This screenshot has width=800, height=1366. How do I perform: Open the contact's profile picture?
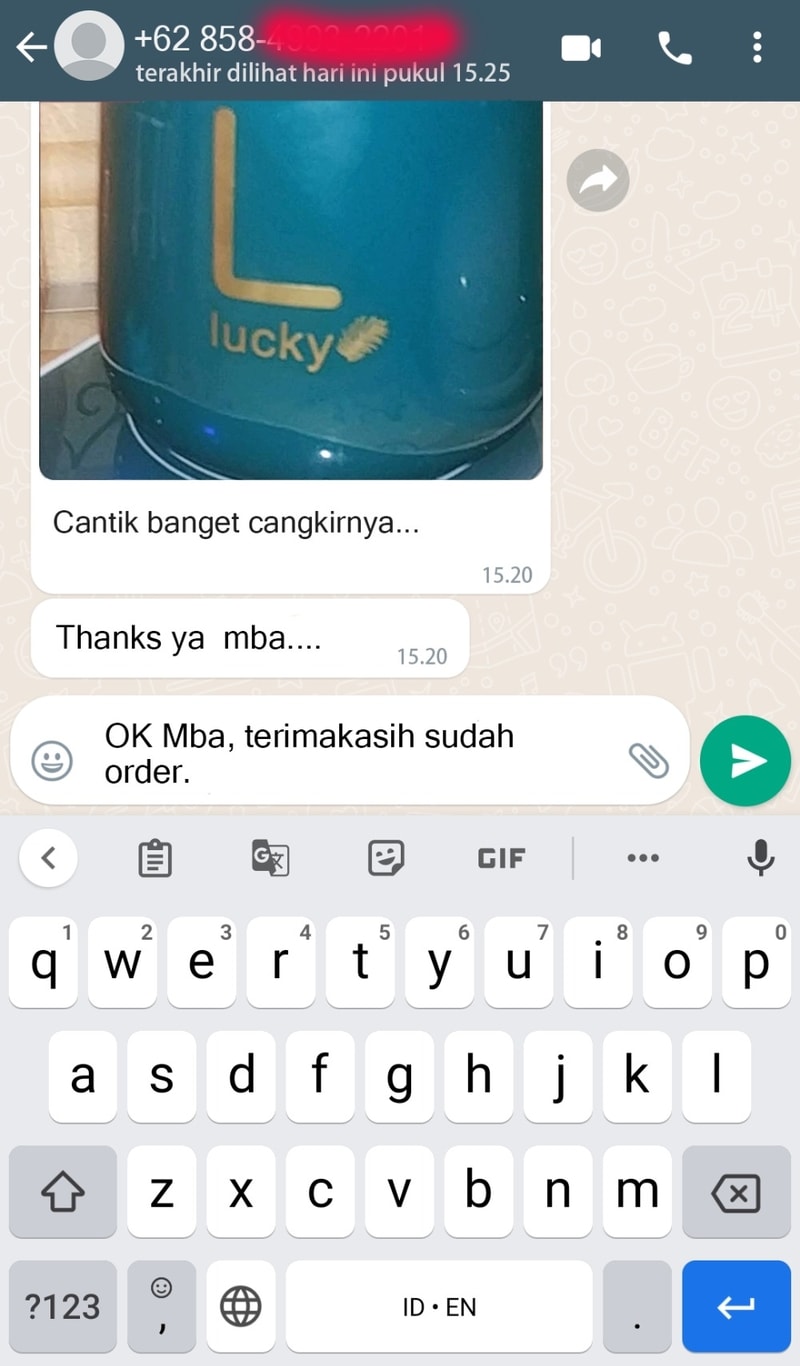[x=90, y=48]
